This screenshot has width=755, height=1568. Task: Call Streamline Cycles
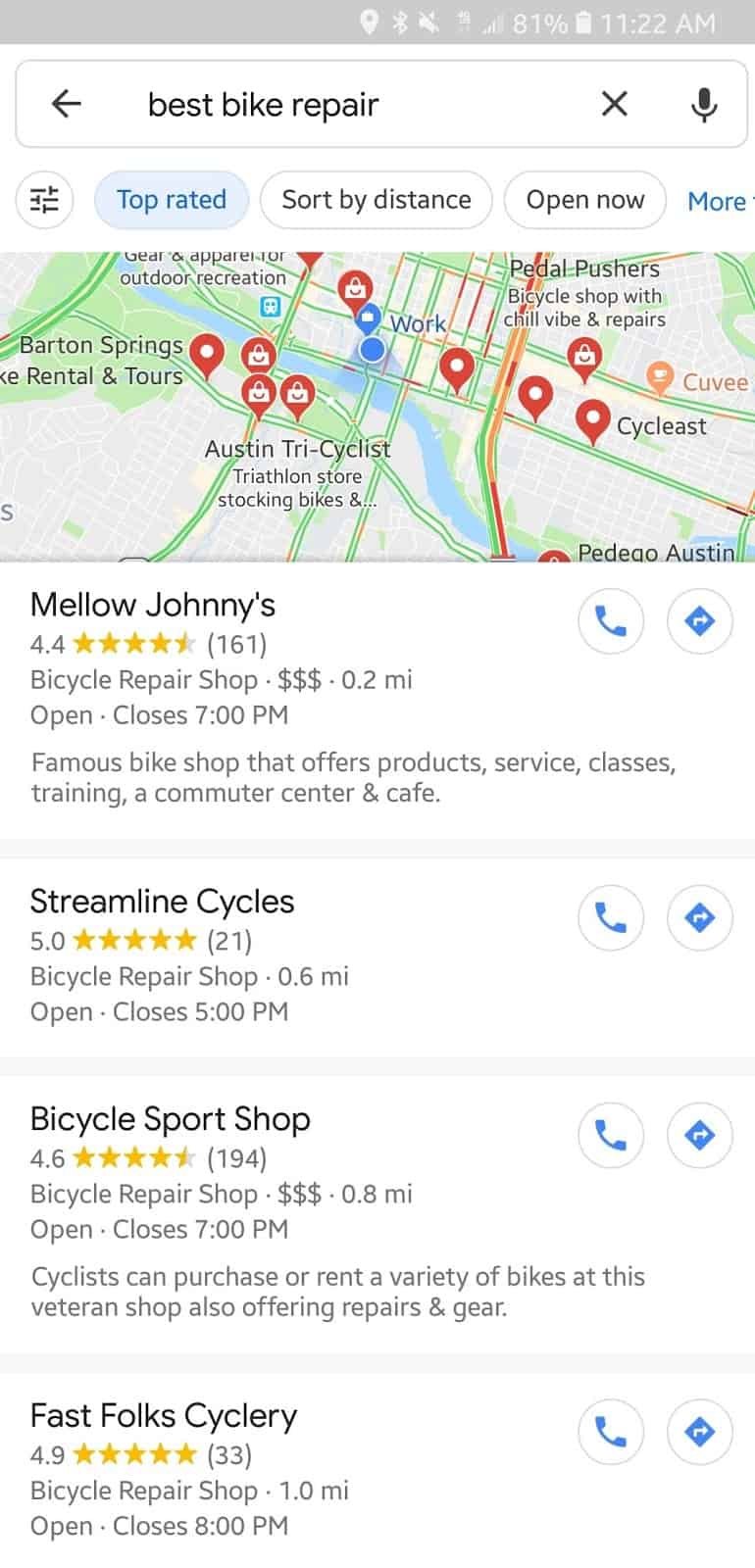point(611,917)
